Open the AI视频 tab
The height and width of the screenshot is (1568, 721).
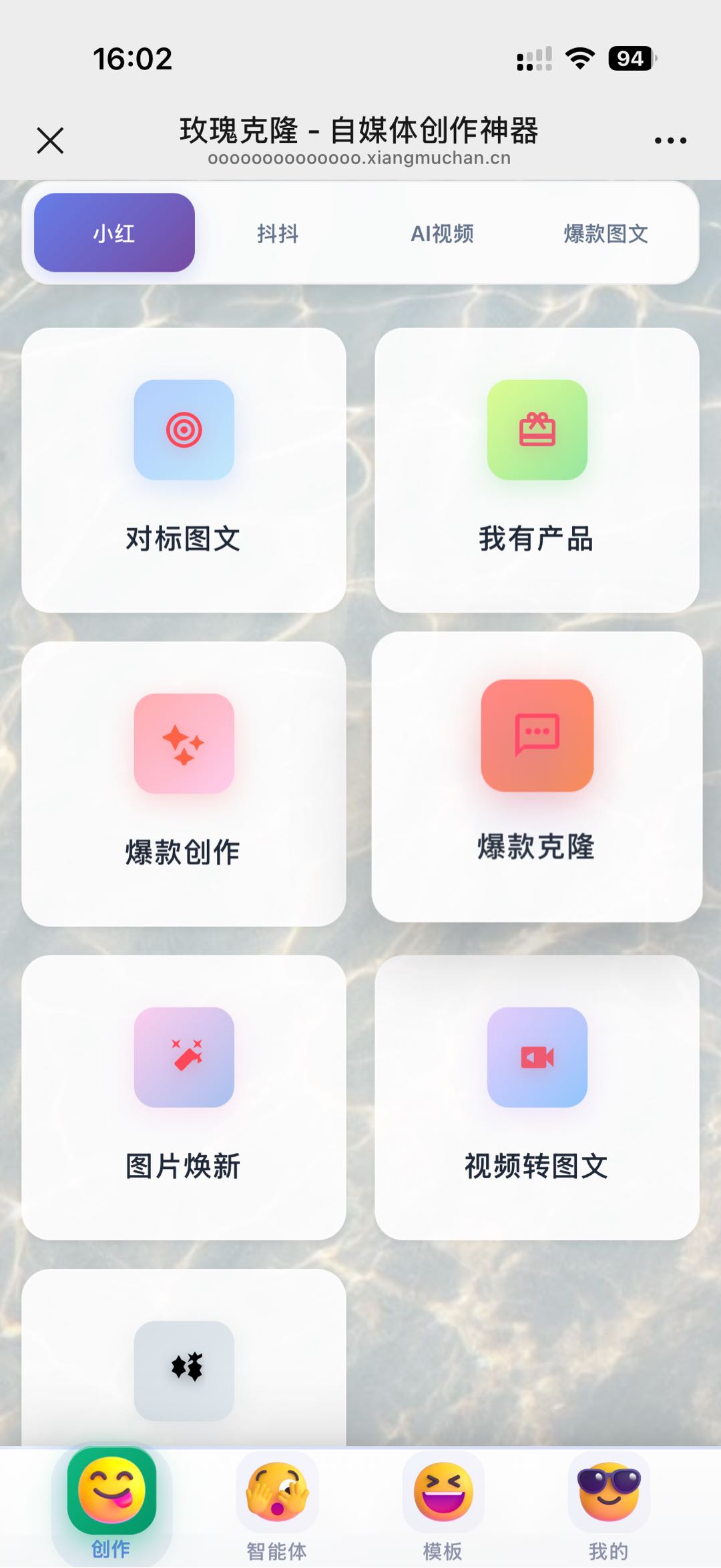(443, 234)
